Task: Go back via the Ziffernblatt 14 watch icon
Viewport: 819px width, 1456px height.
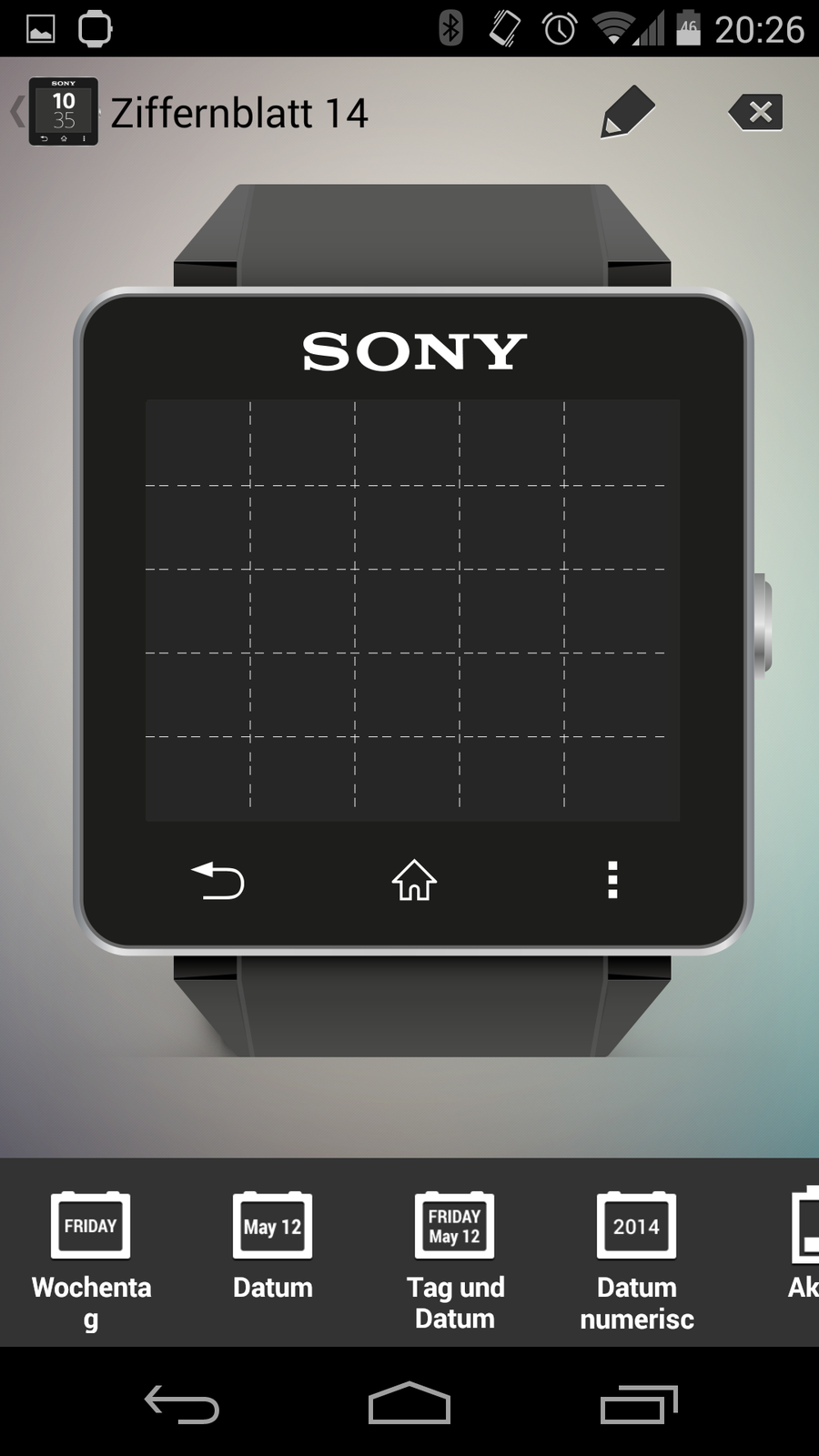Action: click(x=62, y=112)
